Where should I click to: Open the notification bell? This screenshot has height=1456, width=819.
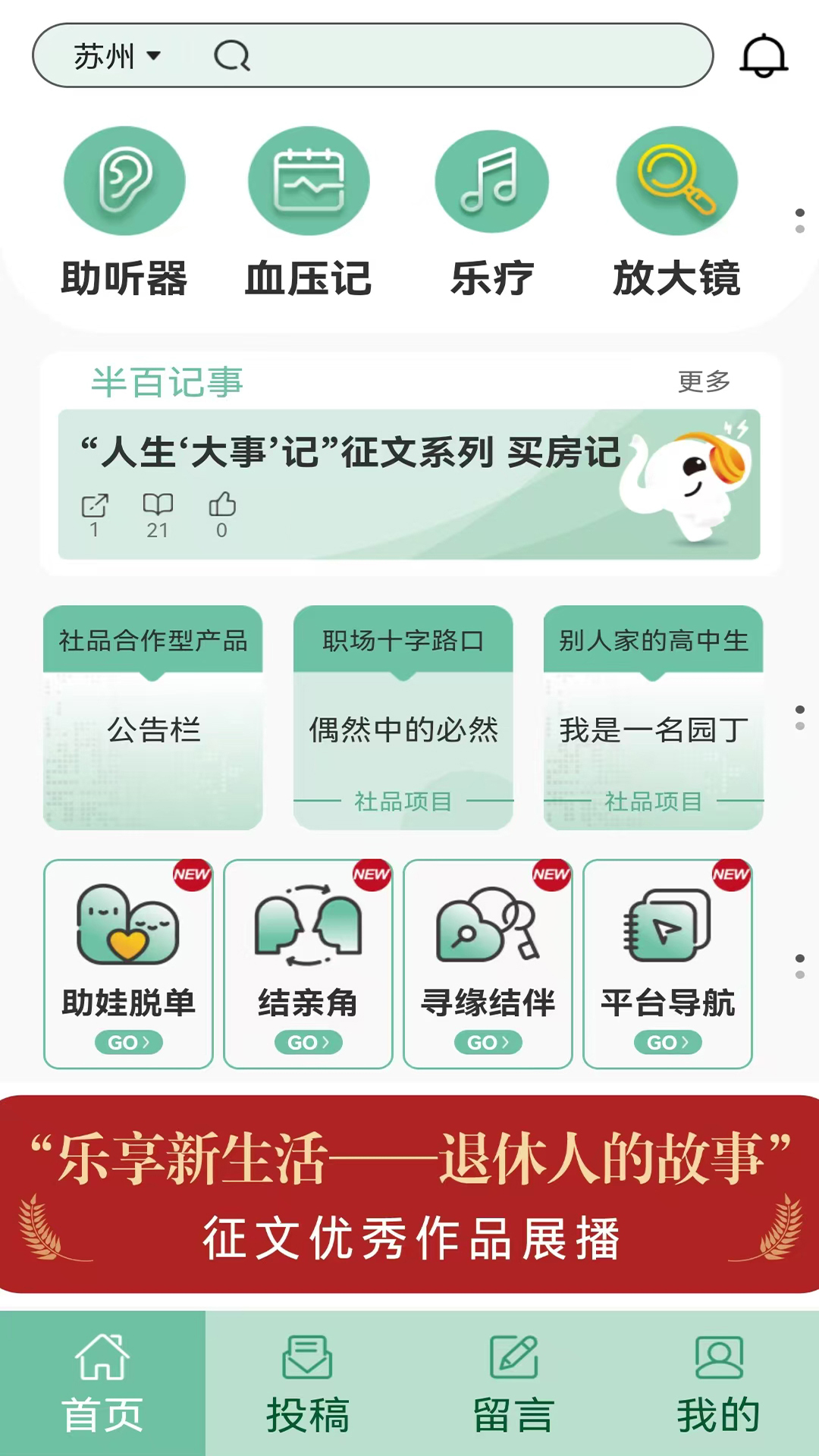[763, 55]
